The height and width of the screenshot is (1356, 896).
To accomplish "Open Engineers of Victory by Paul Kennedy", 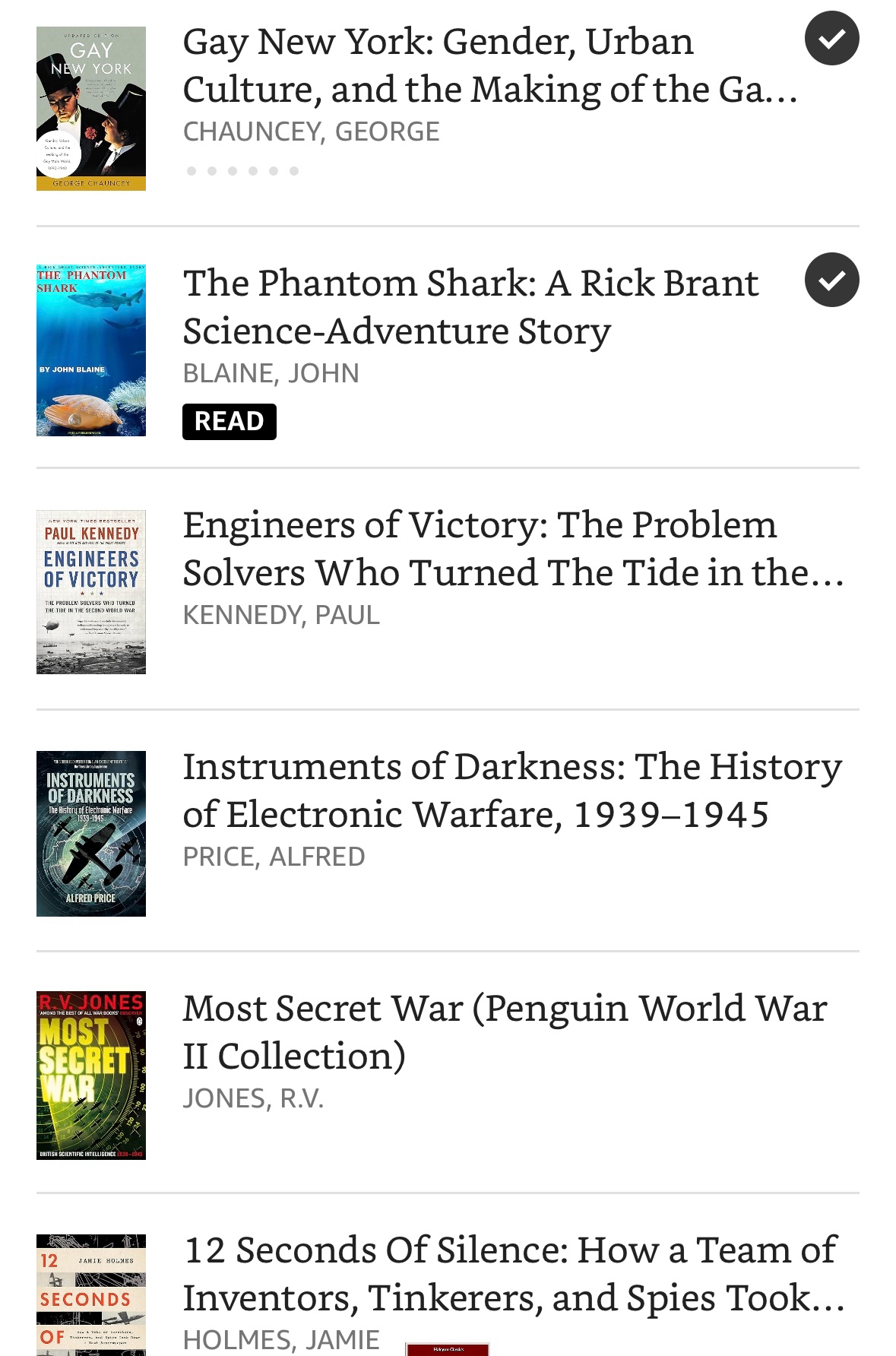I will (512, 549).
